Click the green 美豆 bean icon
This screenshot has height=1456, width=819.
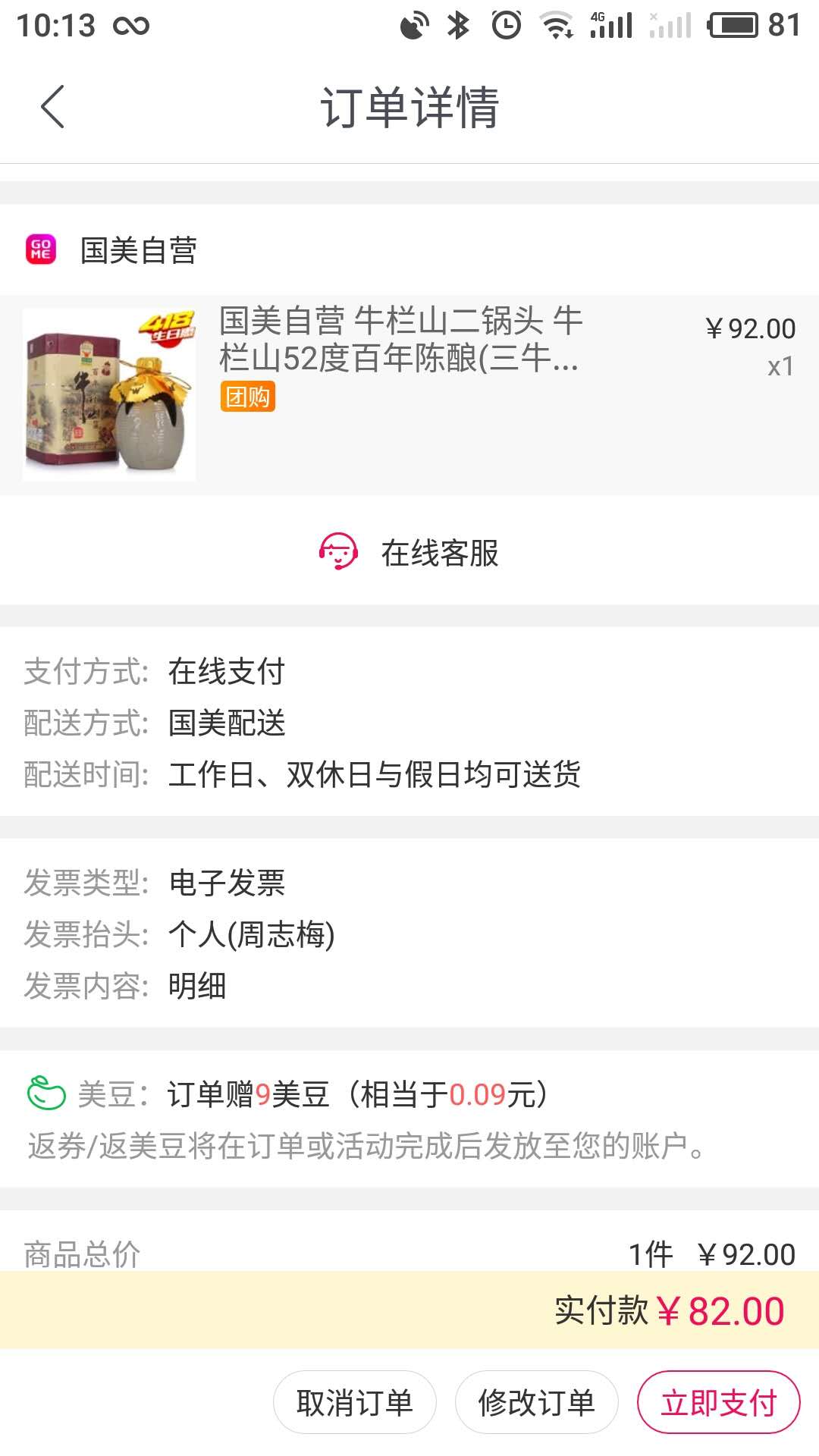45,1092
